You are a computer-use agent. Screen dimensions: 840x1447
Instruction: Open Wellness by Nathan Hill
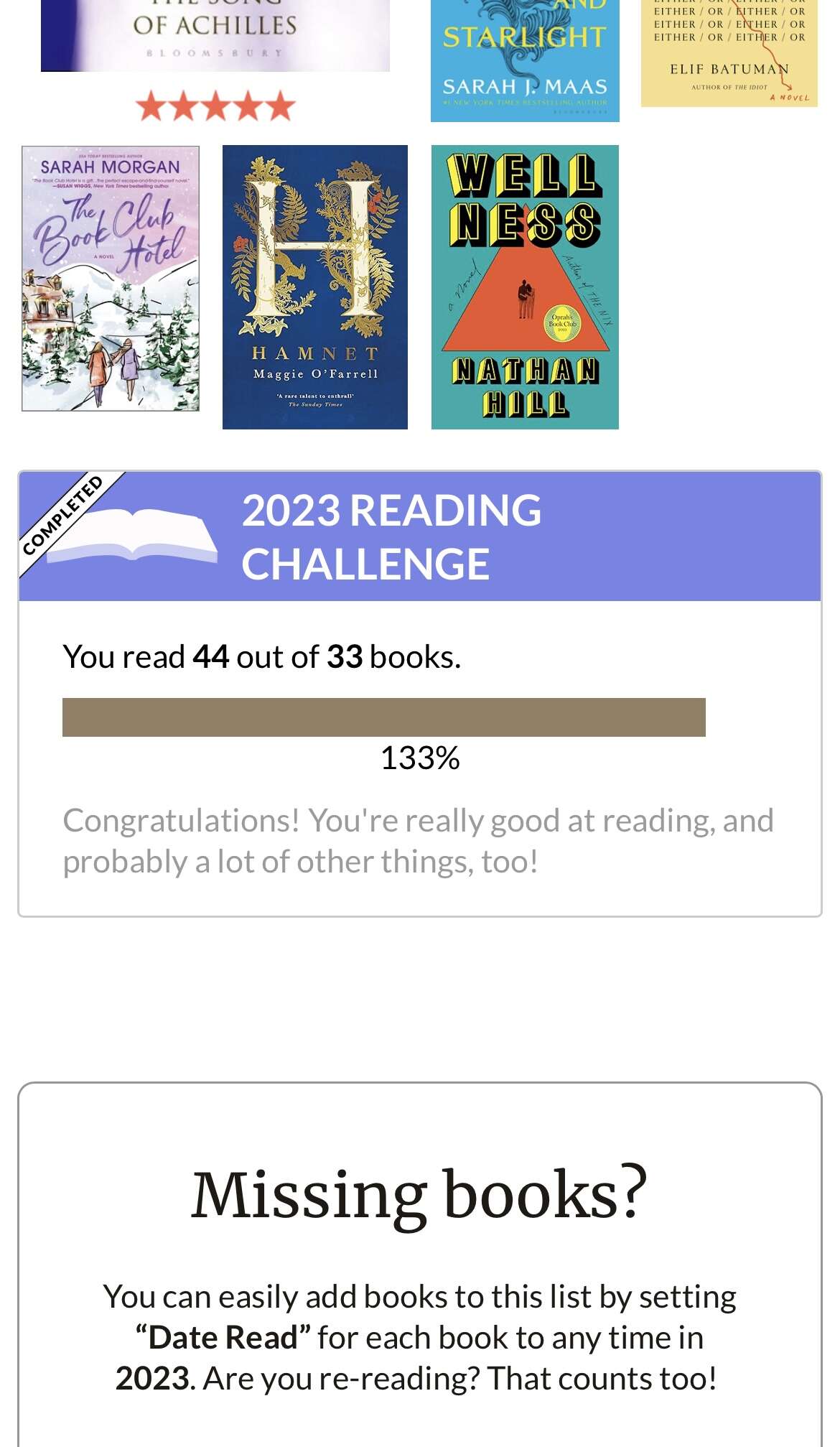(x=525, y=287)
